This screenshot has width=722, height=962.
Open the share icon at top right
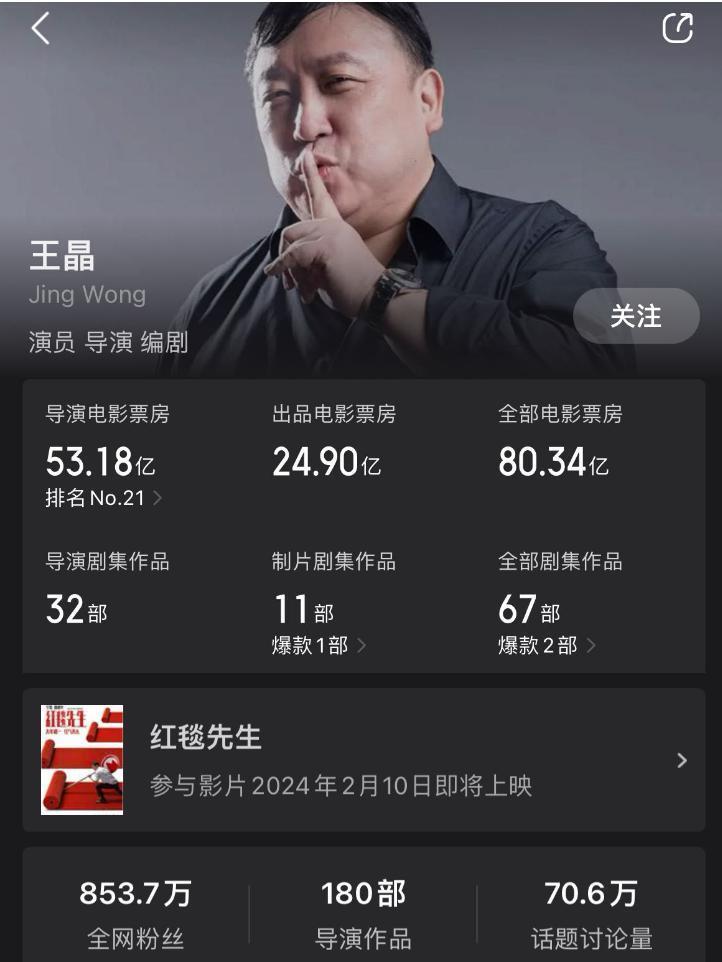[x=679, y=29]
